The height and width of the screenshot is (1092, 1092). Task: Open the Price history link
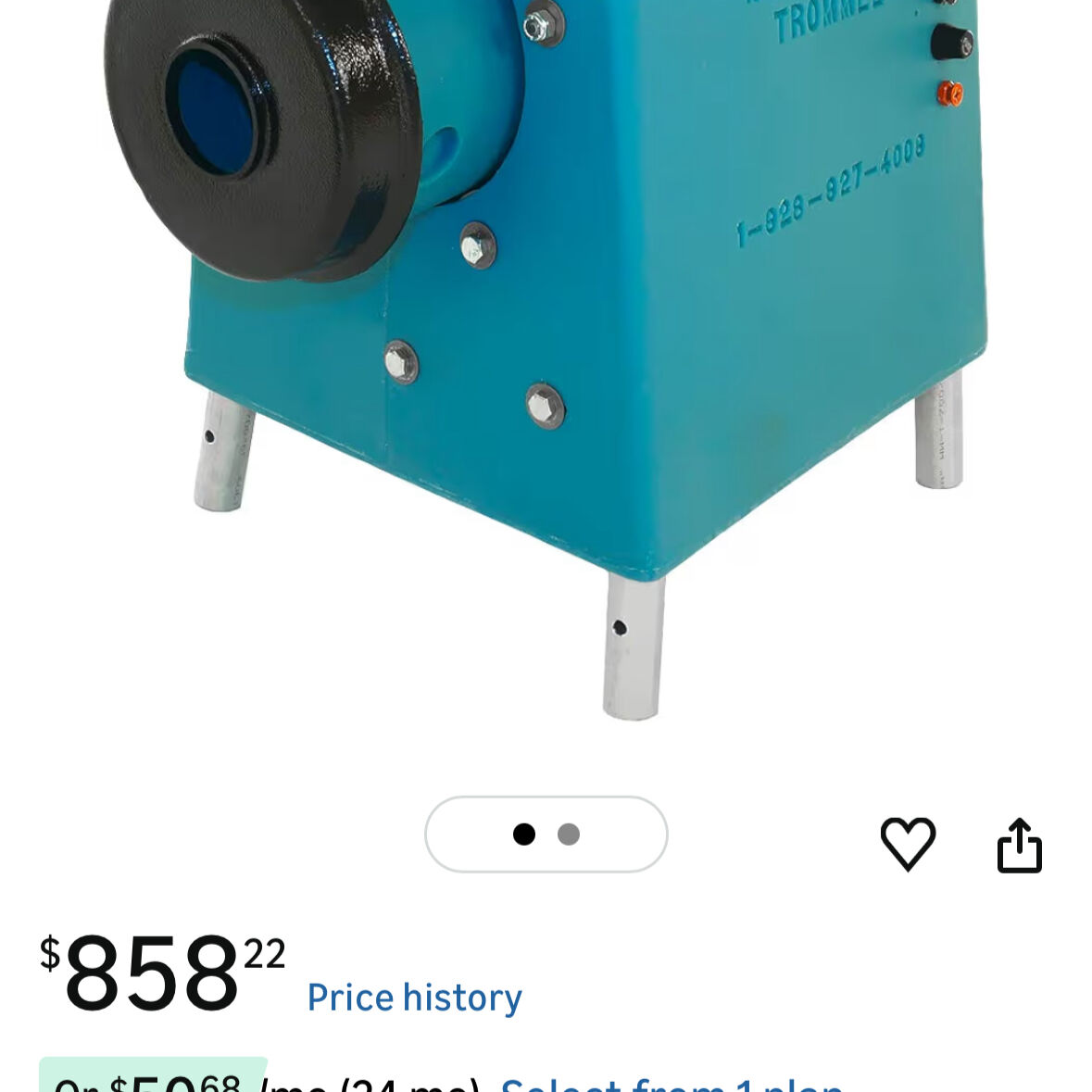414,998
